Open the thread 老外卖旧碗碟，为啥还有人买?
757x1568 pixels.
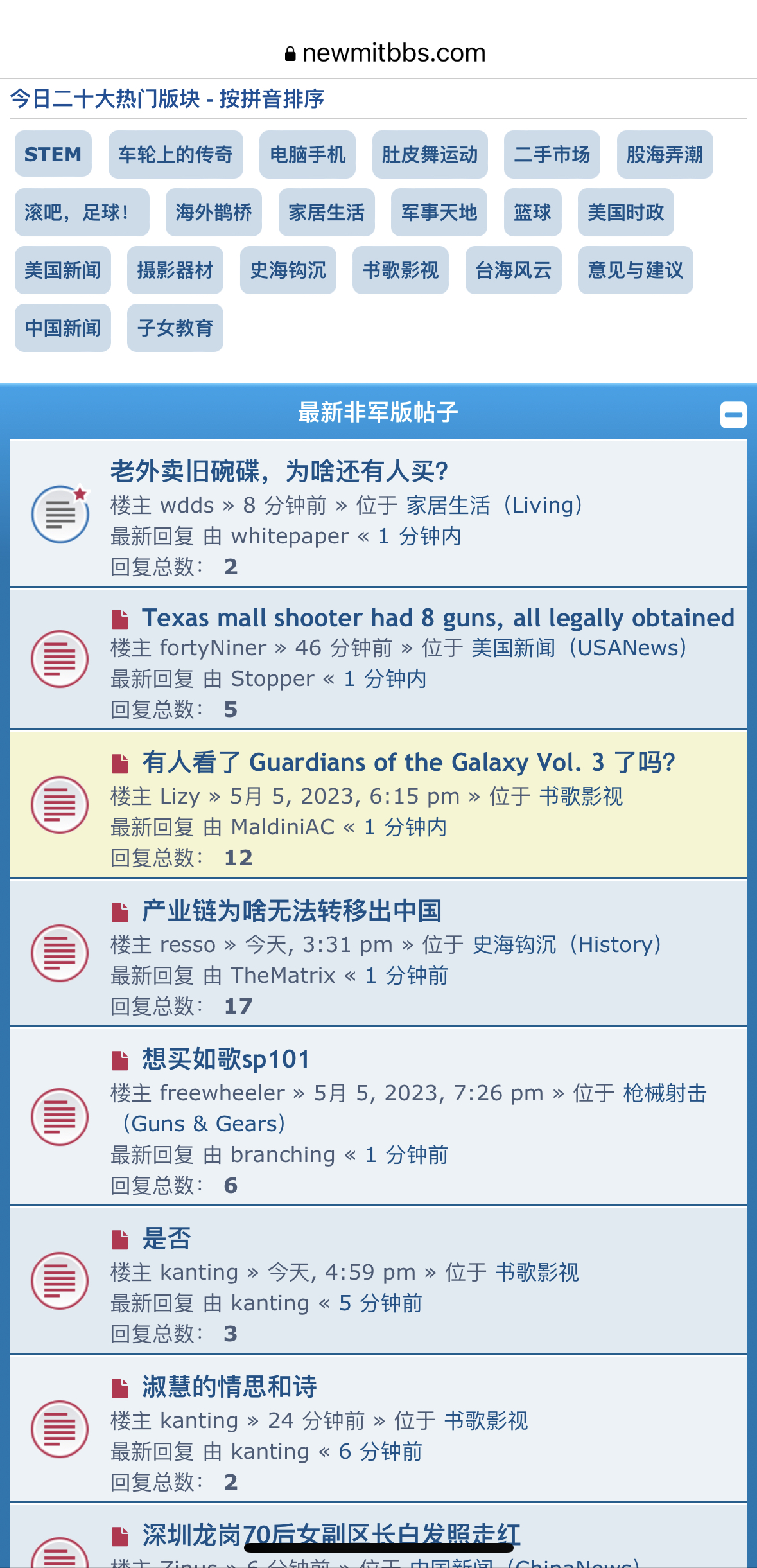coord(279,471)
